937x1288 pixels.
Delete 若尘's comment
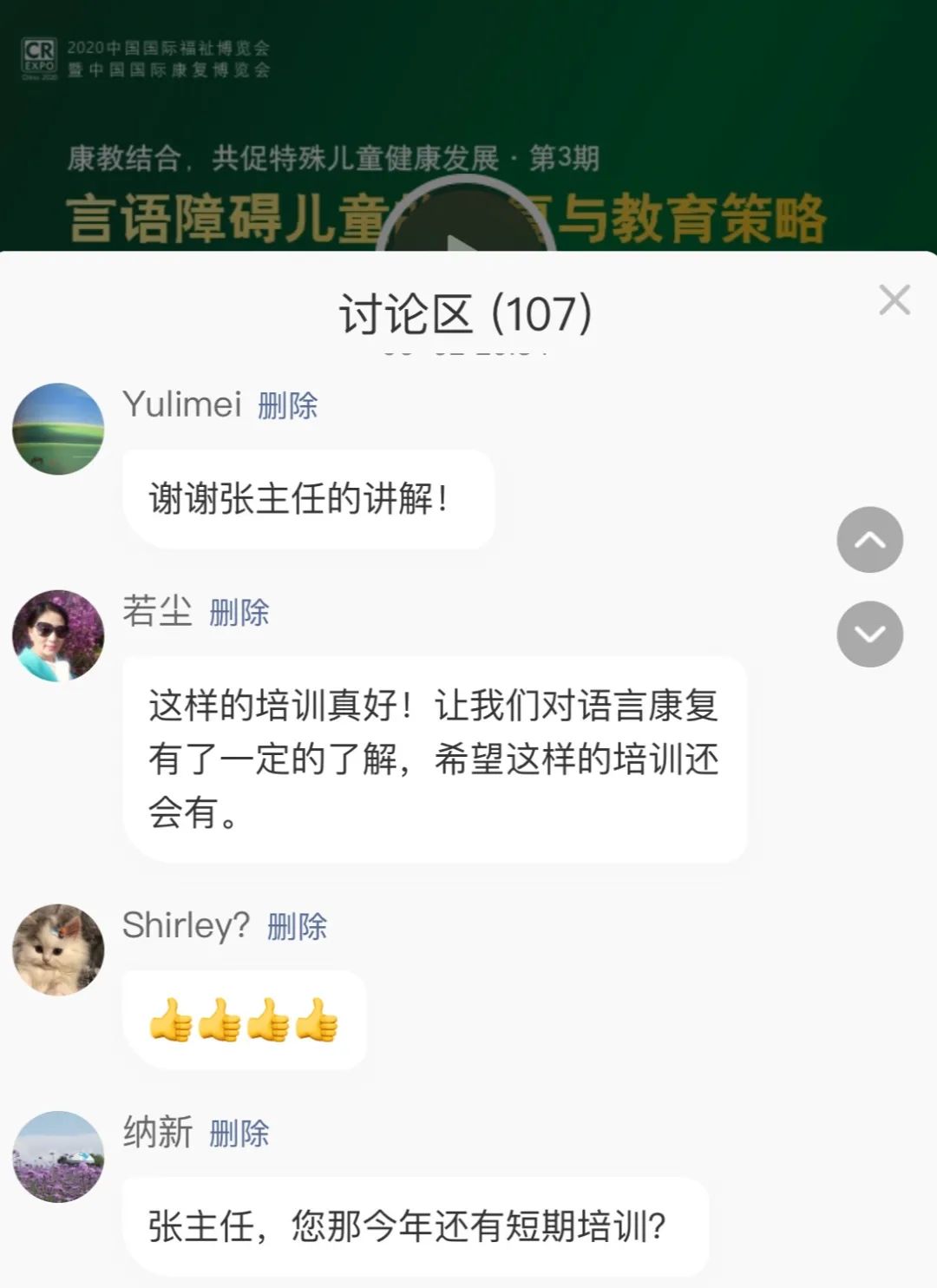pyautogui.click(x=239, y=613)
